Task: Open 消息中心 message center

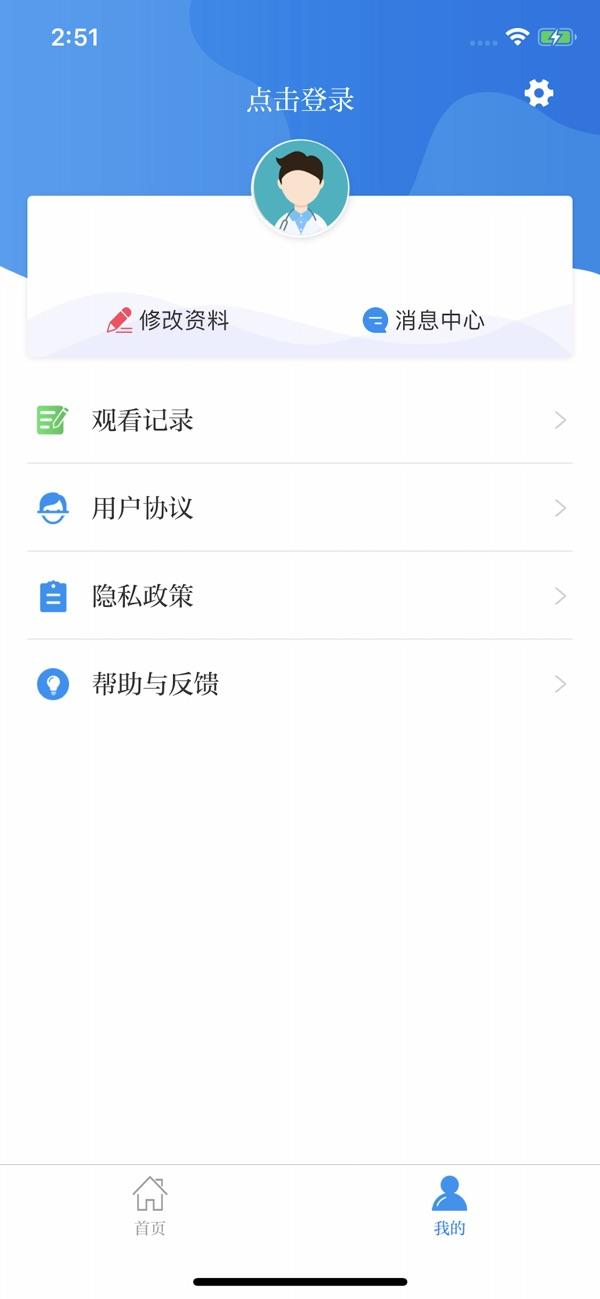Action: [424, 320]
